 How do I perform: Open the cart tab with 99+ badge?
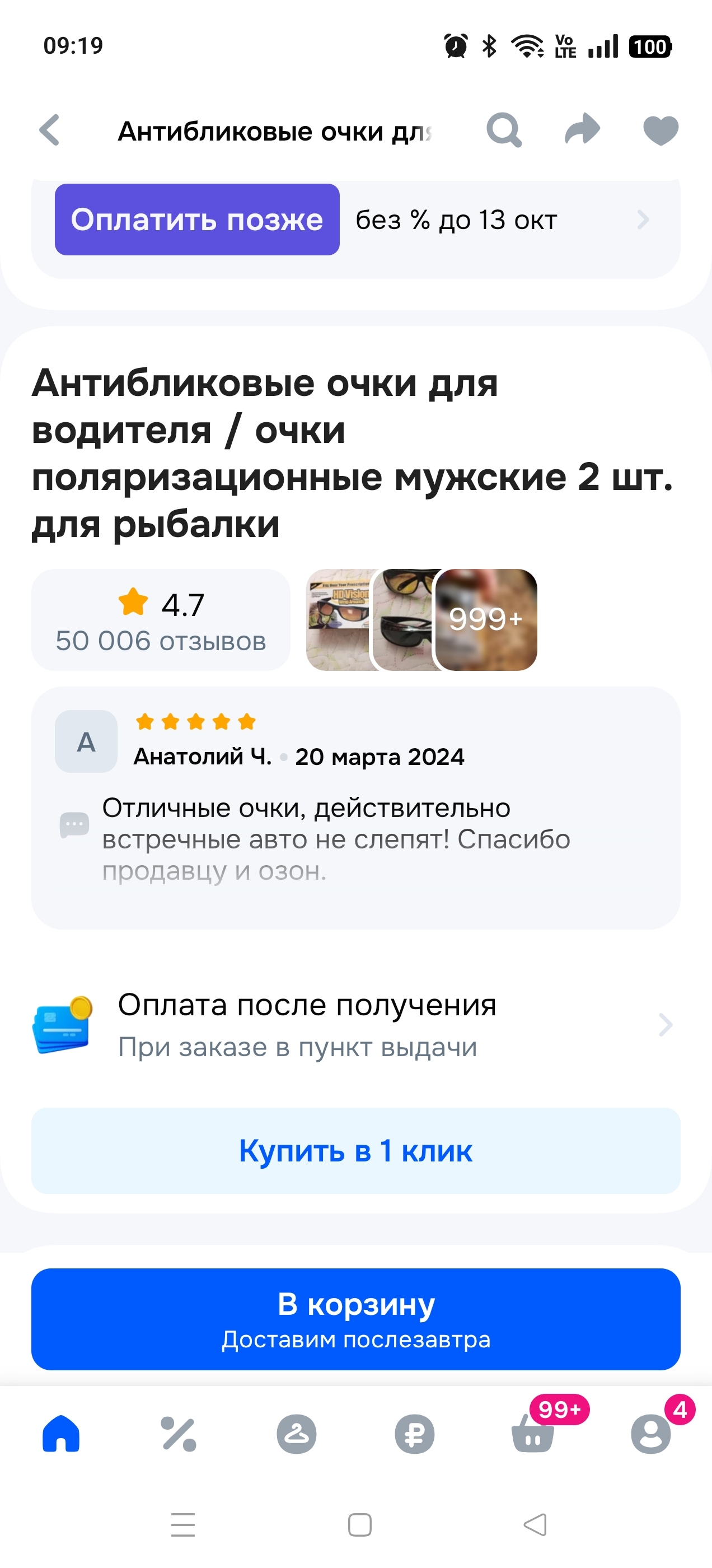click(533, 1434)
